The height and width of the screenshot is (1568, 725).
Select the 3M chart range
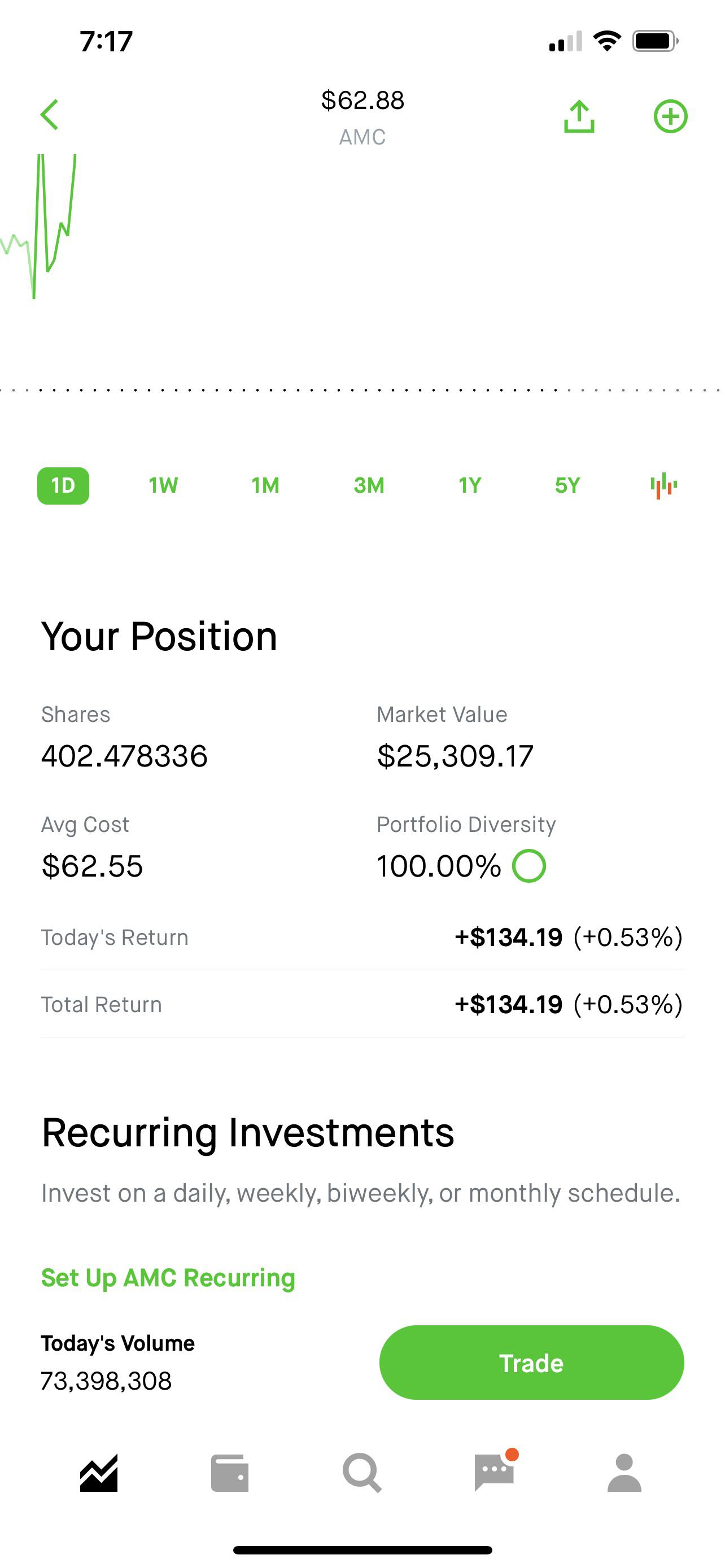[x=368, y=485]
